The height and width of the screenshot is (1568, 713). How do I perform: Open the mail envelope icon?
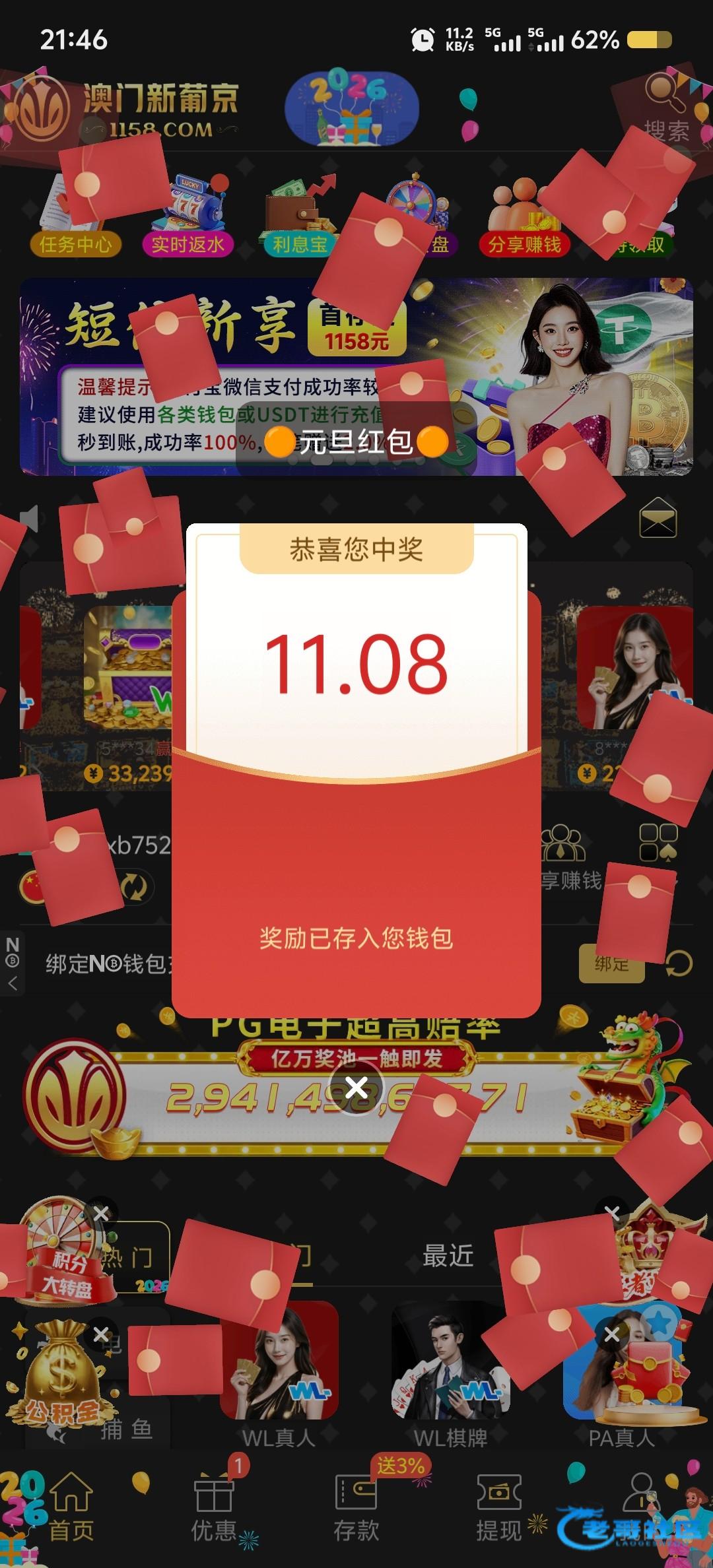click(658, 518)
